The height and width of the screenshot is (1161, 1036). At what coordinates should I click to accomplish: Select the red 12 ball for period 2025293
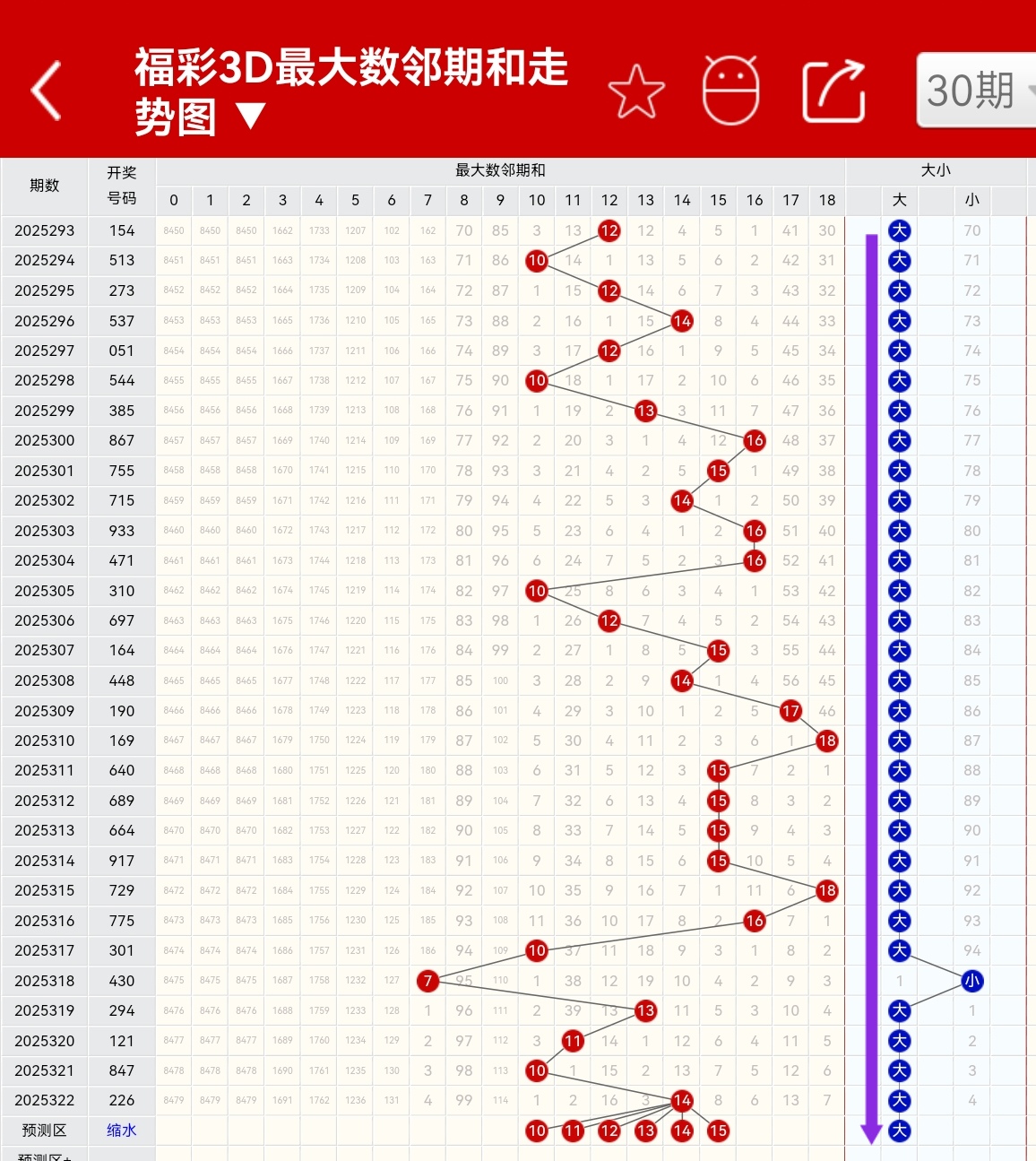tap(609, 230)
